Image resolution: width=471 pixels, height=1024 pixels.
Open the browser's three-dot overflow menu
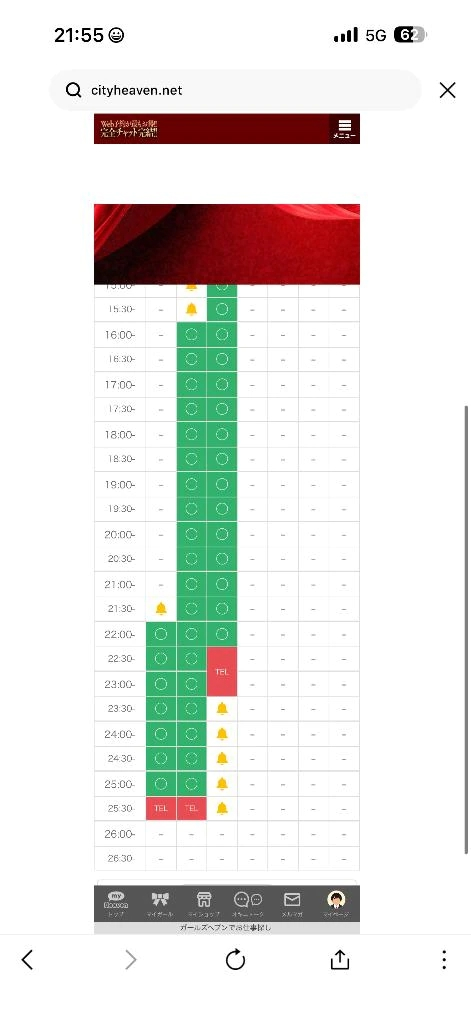coord(444,959)
